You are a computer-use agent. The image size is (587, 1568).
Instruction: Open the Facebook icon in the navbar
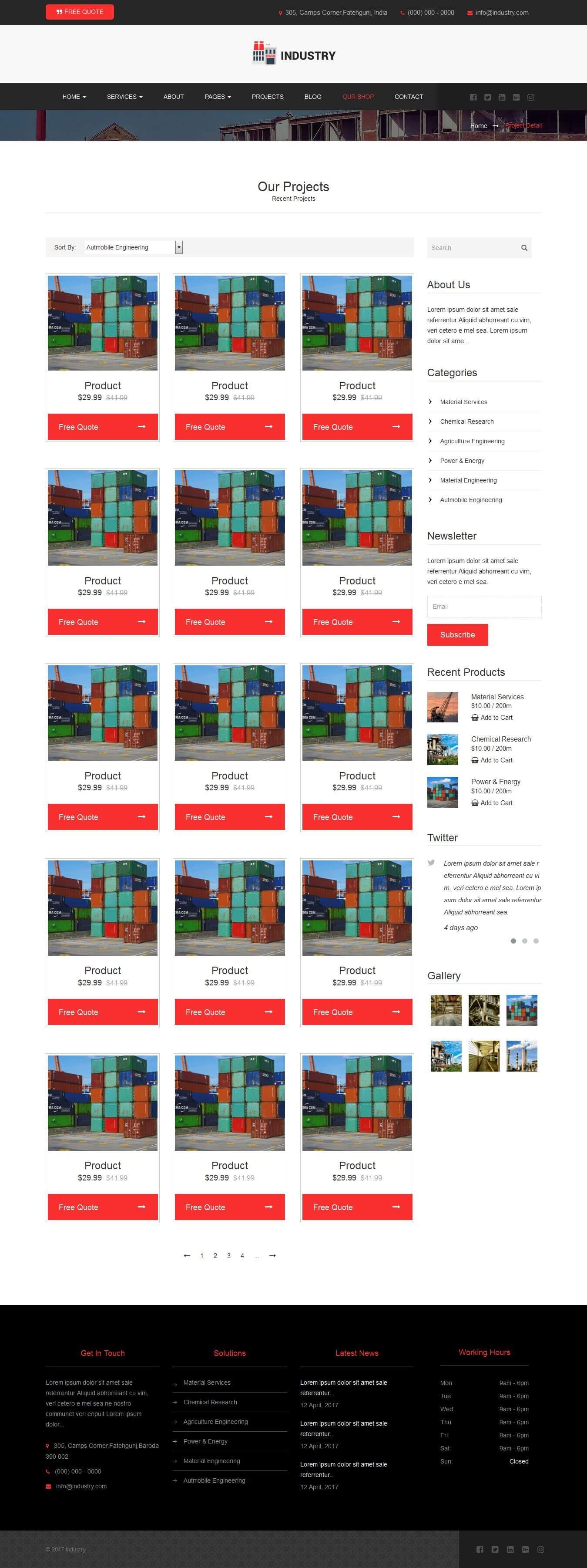point(473,98)
